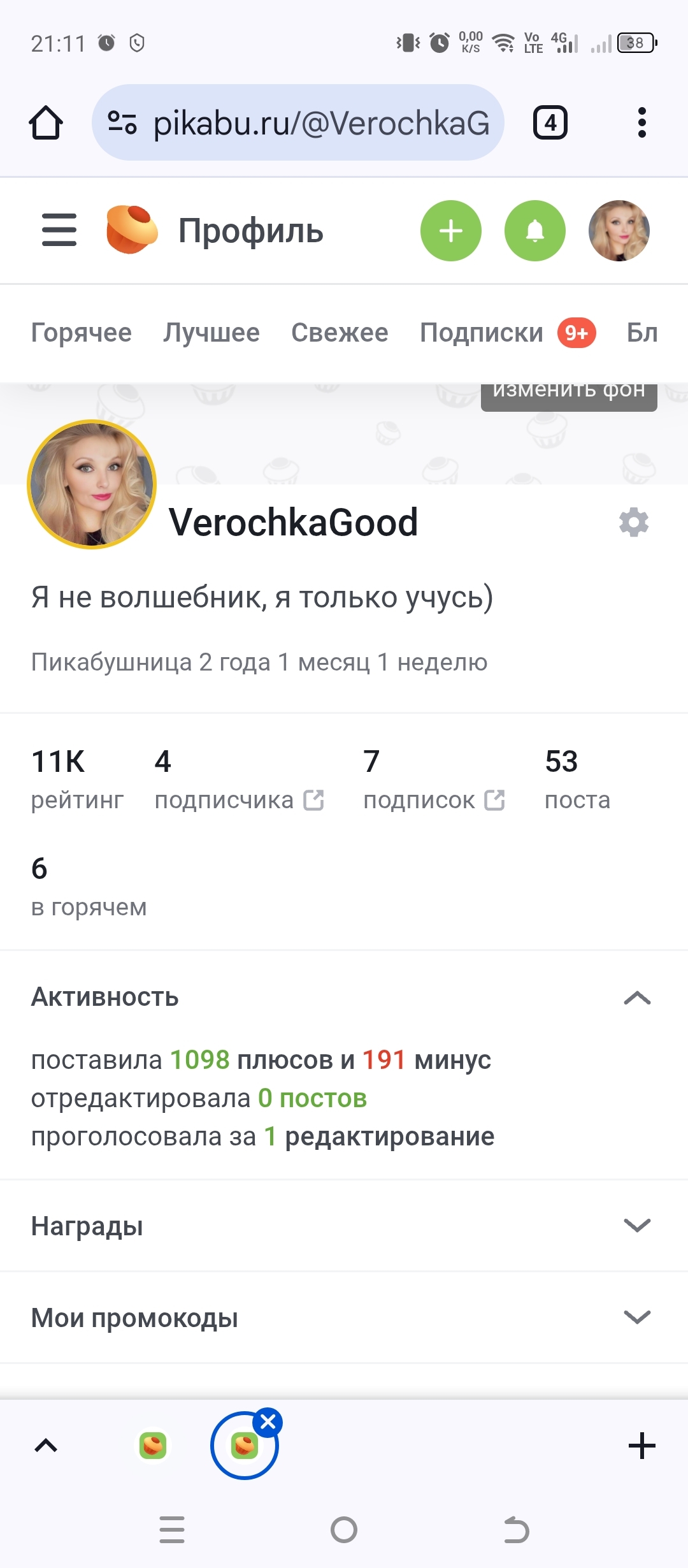Open the account avatar in the header
The image size is (688, 1568).
[x=619, y=231]
